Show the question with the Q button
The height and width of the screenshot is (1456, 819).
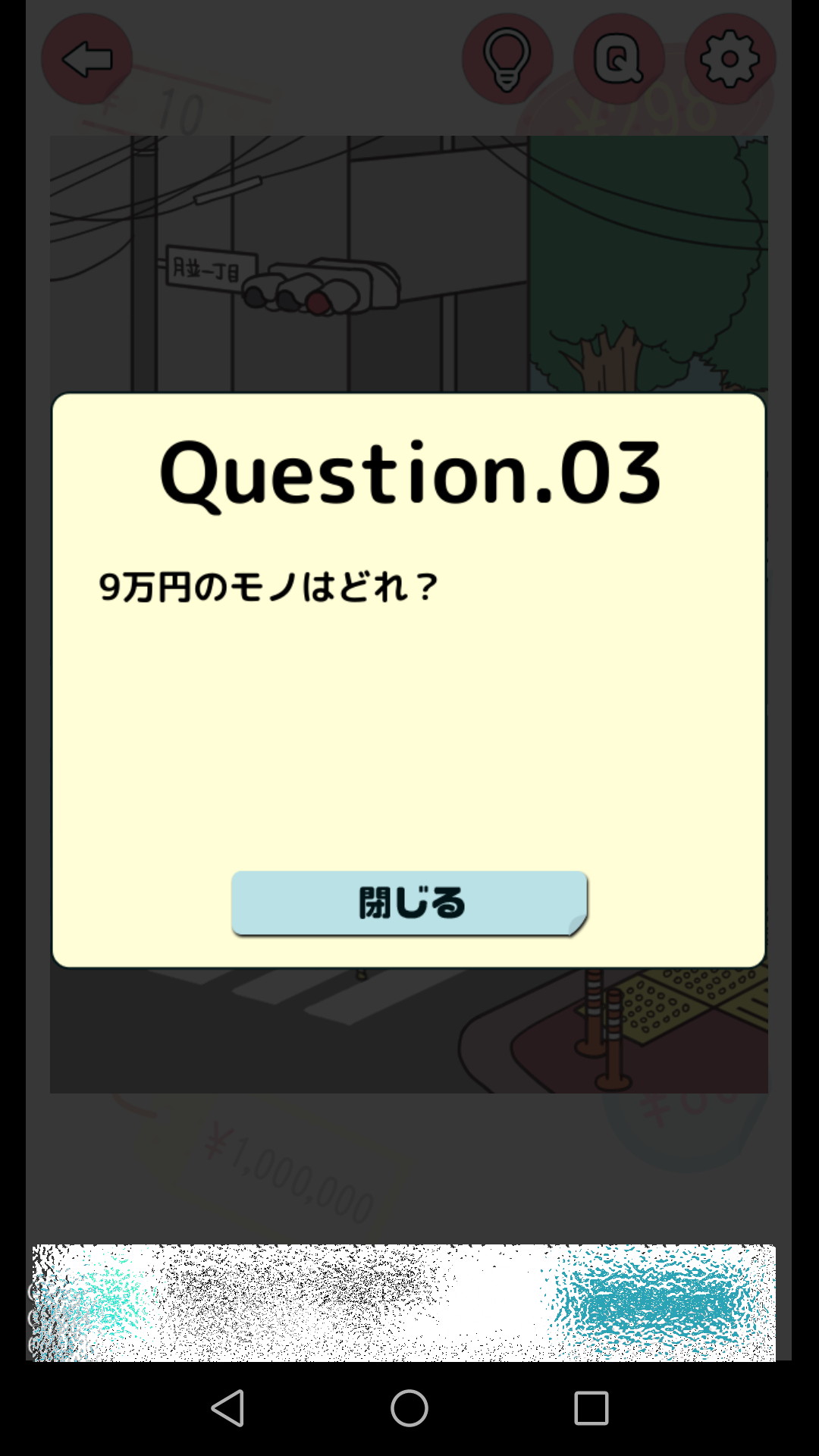click(618, 59)
